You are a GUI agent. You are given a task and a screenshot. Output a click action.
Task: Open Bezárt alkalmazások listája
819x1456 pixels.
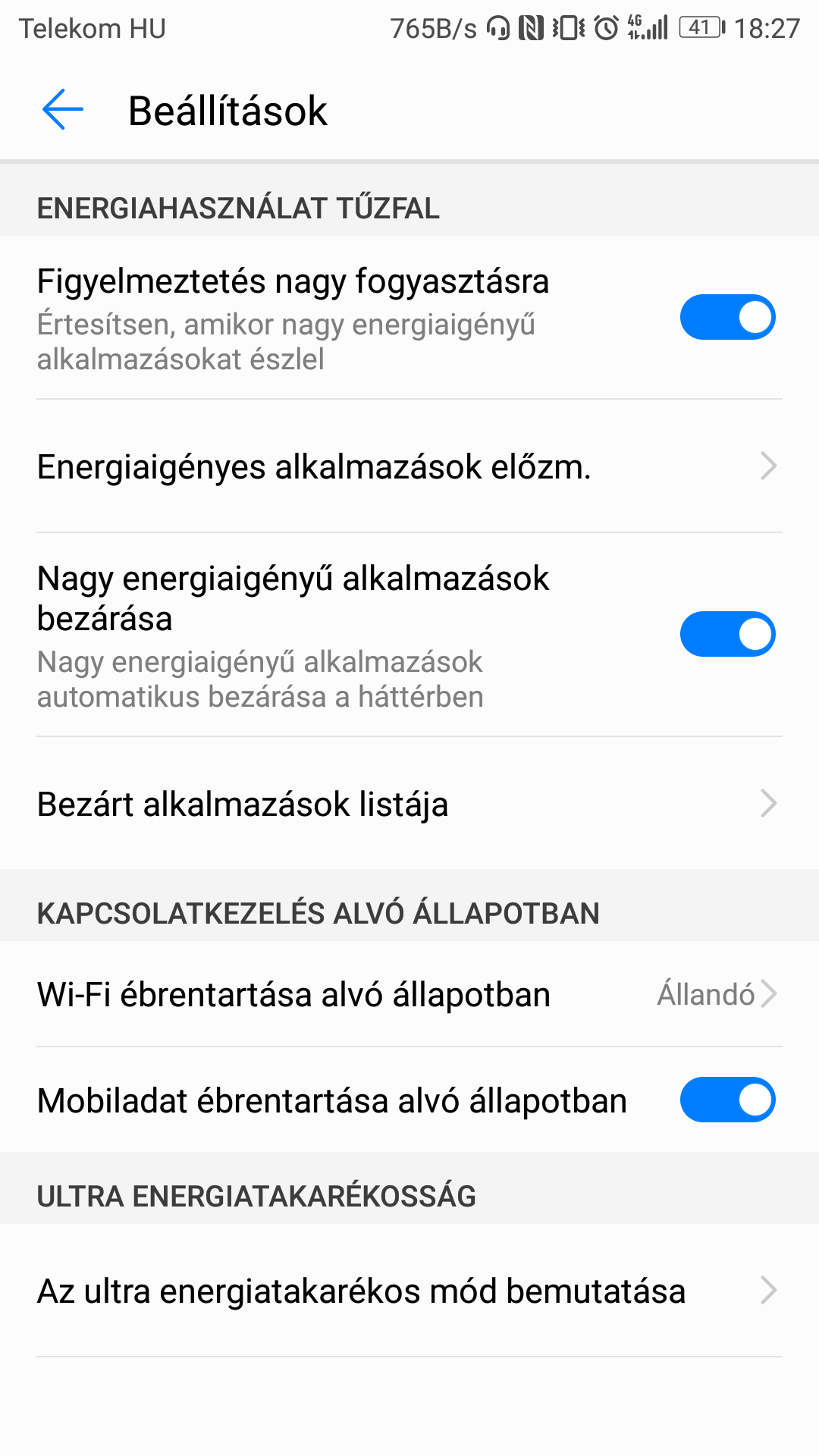click(x=409, y=804)
